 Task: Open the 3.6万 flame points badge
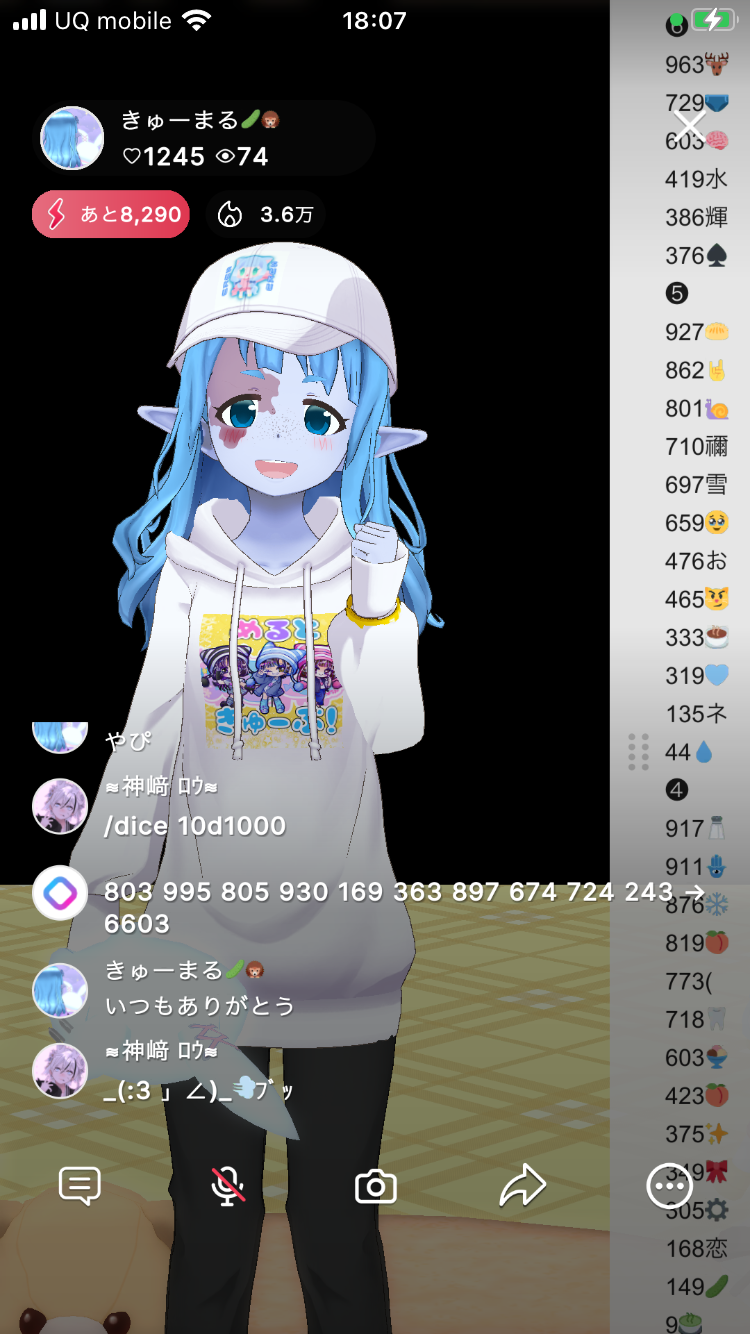(x=266, y=214)
